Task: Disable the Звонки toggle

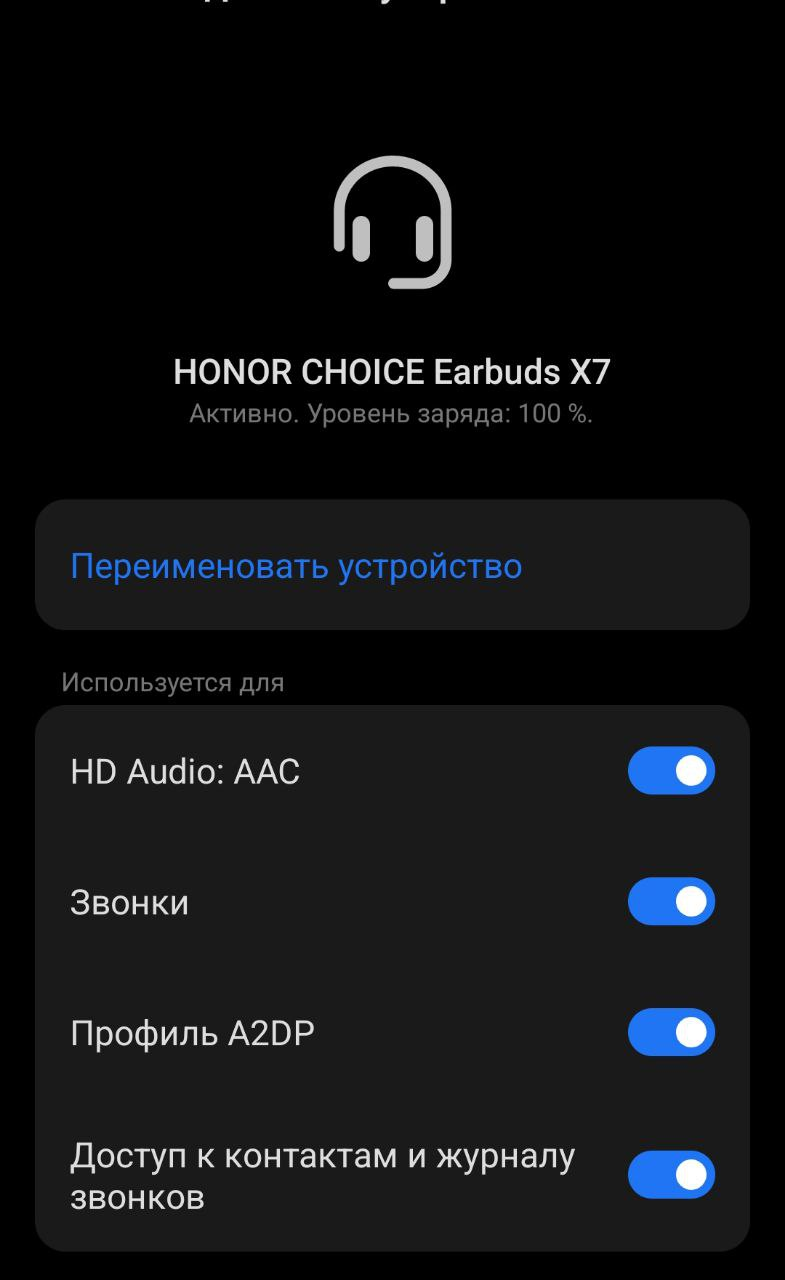Action: tap(671, 902)
